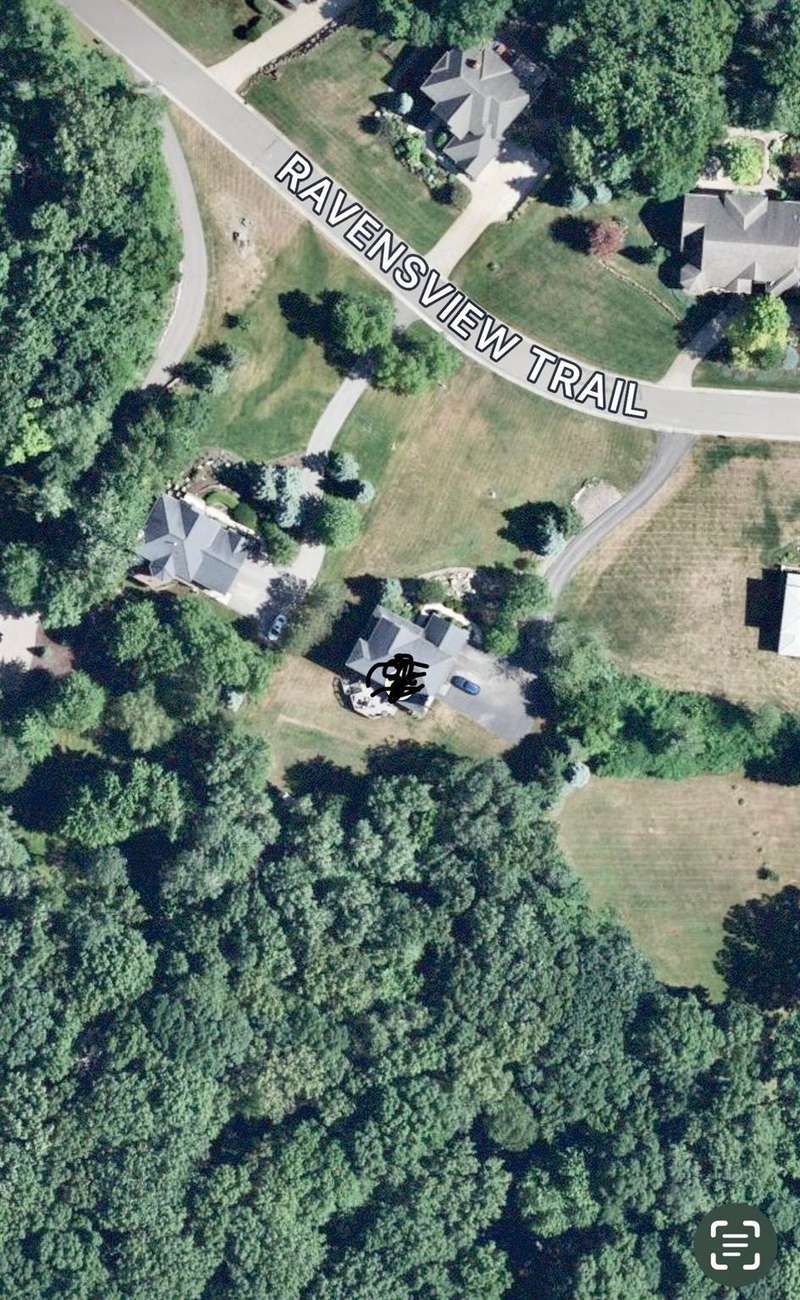Tap the text scan icon
Image resolution: width=800 pixels, height=1300 pixels.
point(735,1244)
